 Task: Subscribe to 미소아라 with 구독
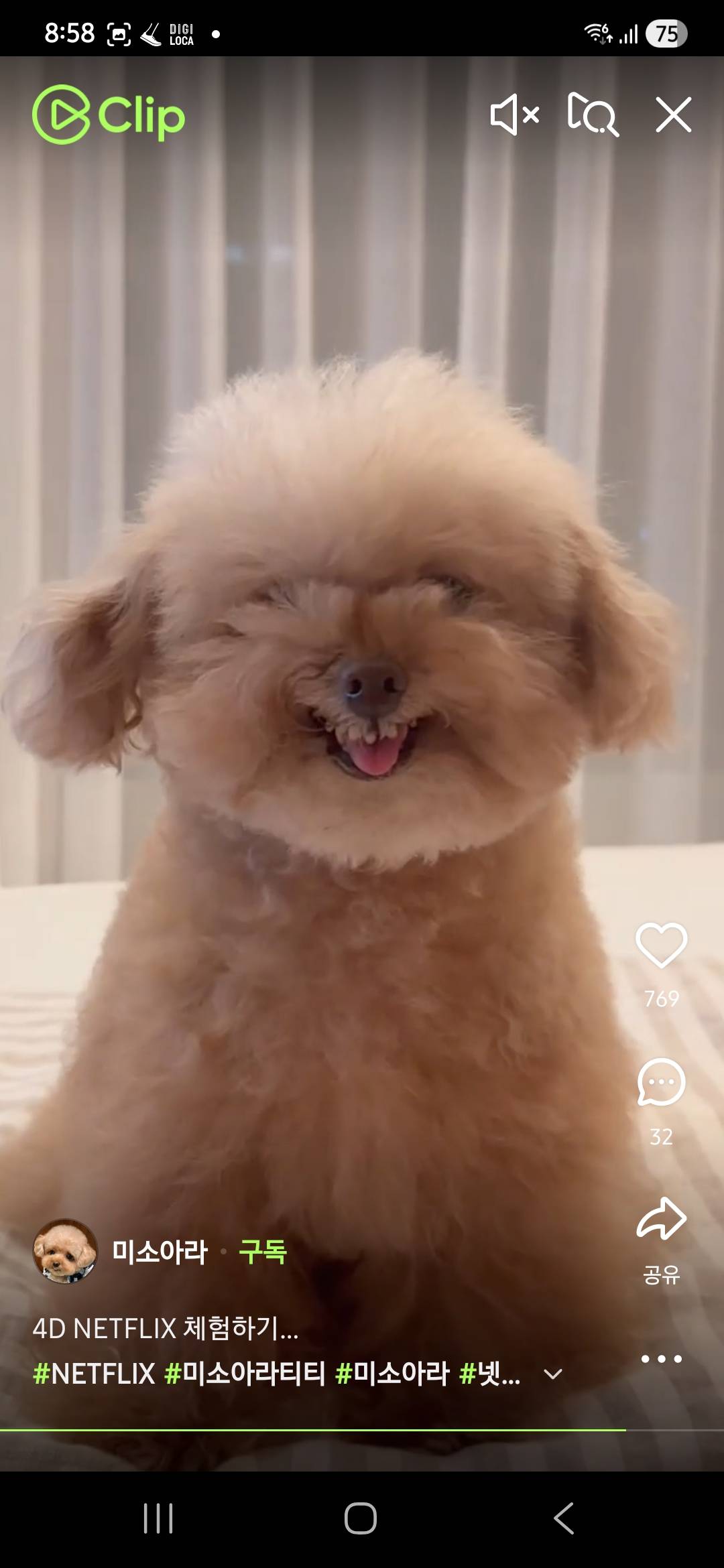point(263,1251)
